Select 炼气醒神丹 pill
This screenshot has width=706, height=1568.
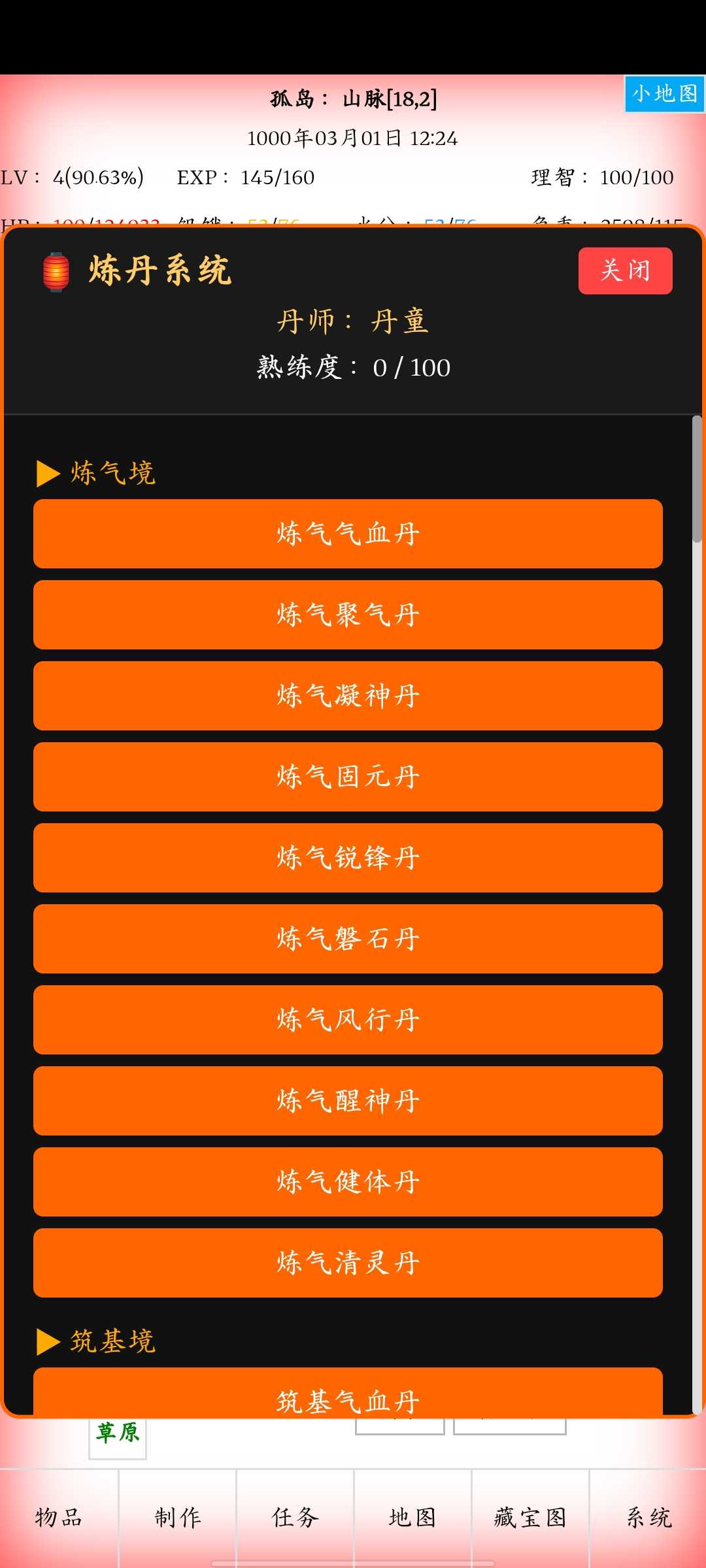(x=348, y=1101)
